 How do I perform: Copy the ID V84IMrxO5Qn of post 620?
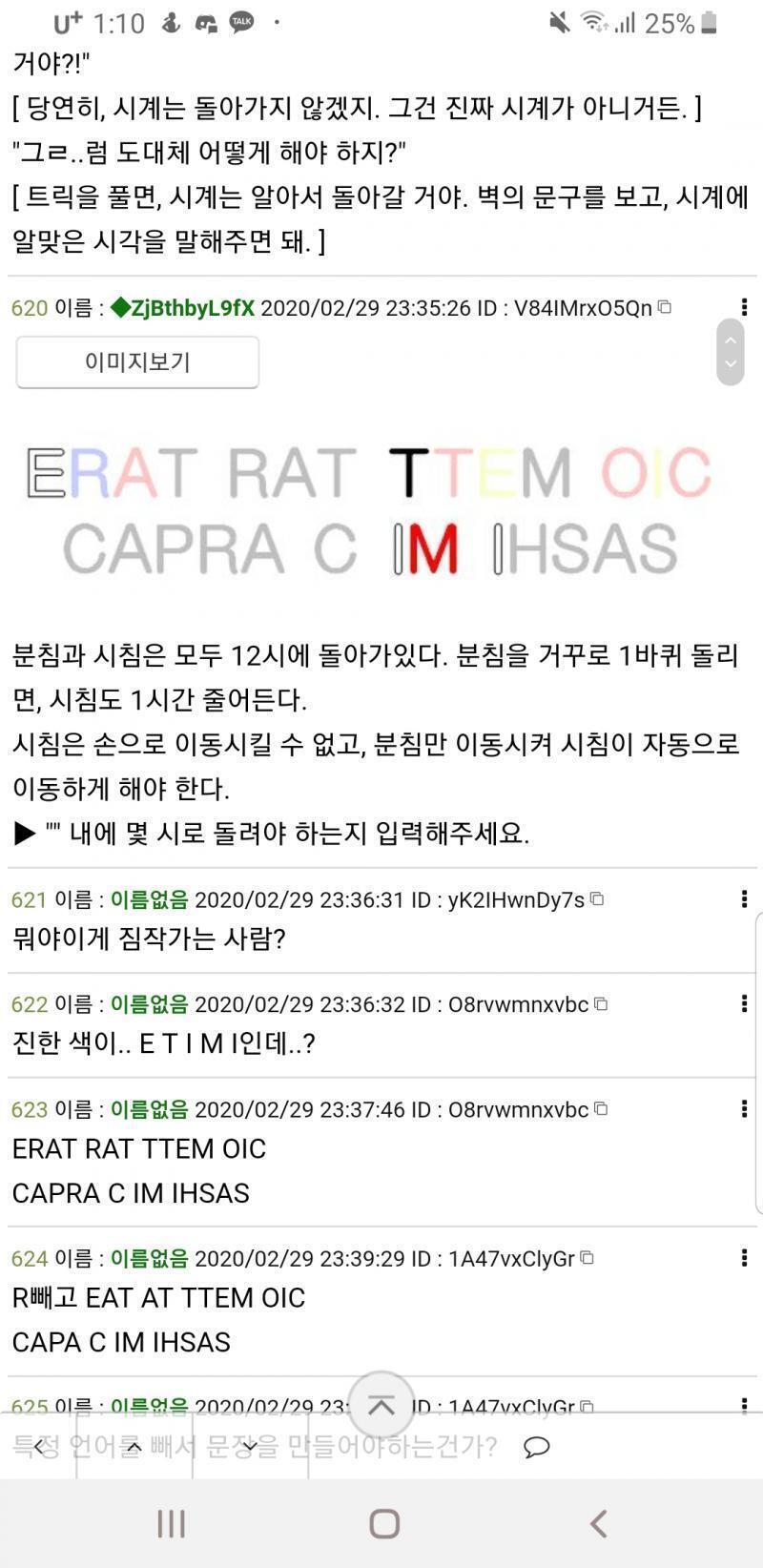(665, 307)
